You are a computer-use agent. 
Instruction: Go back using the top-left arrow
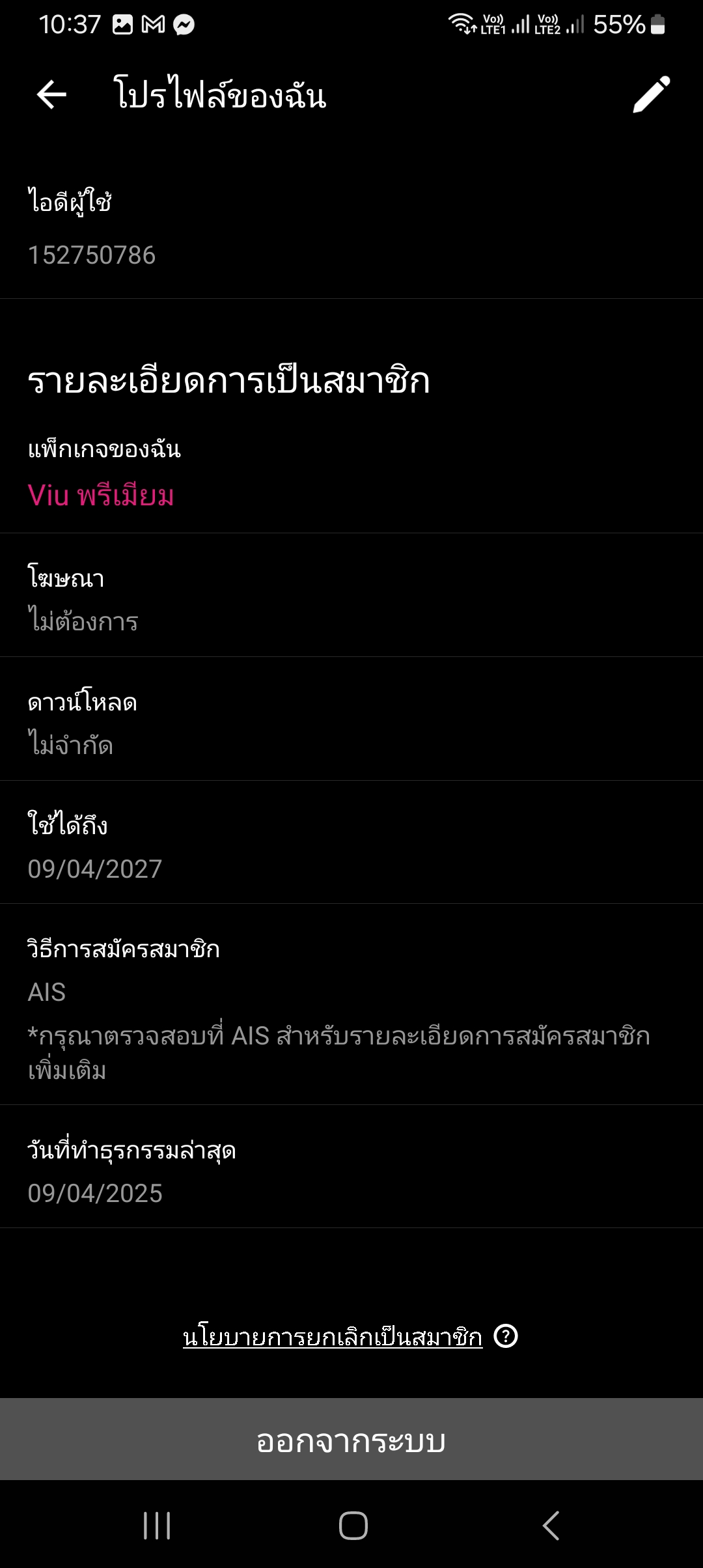[x=51, y=95]
